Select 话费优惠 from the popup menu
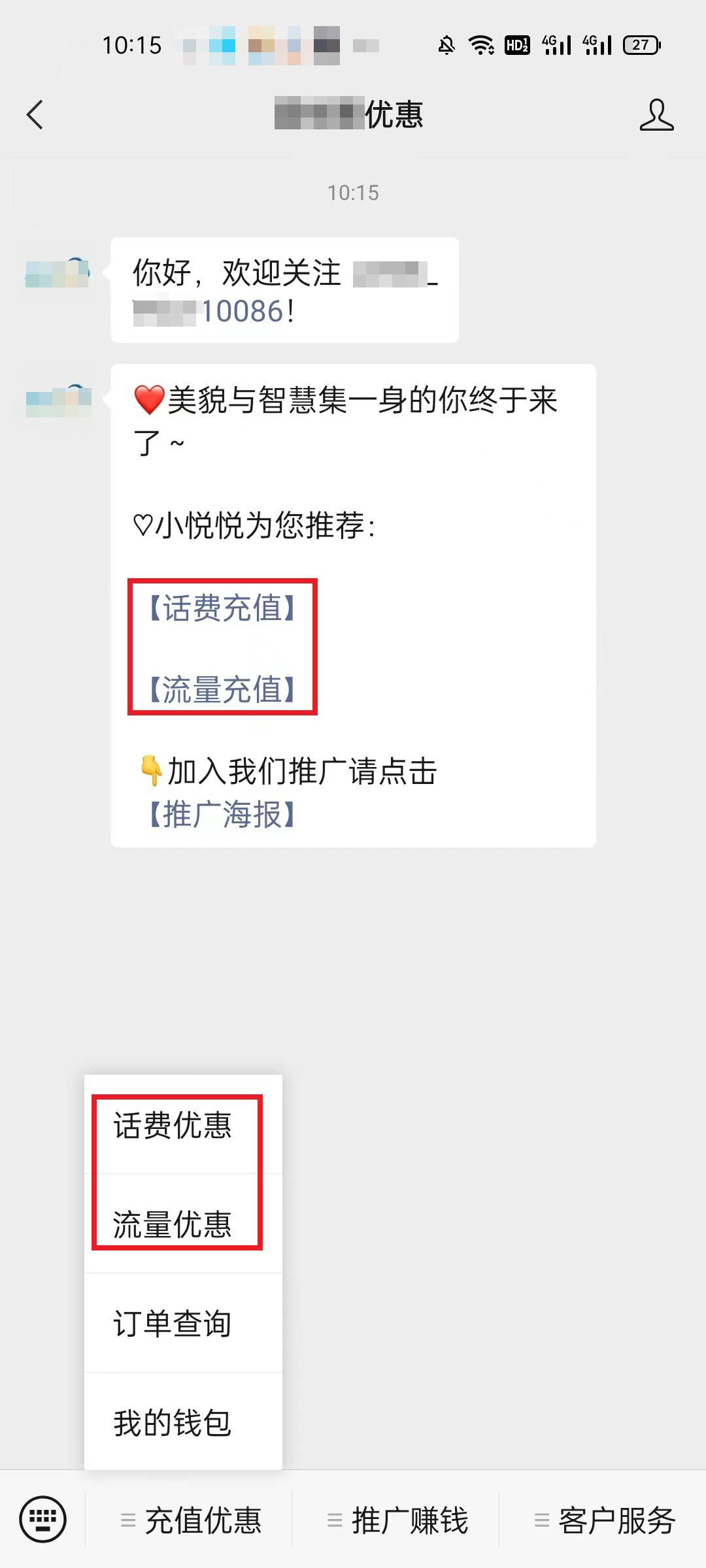Viewport: 706px width, 1568px height. (173, 1126)
